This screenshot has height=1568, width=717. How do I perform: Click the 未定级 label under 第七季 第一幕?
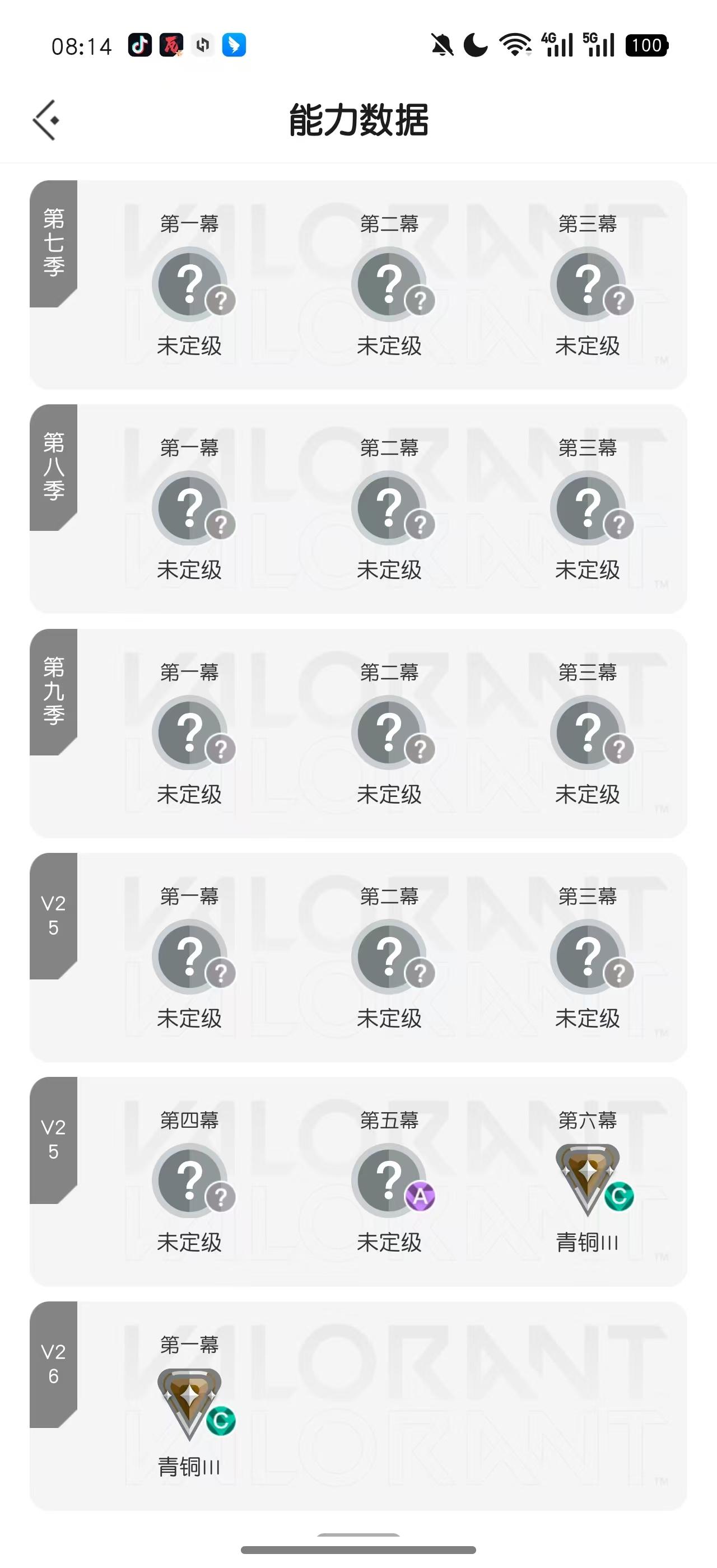189,346
